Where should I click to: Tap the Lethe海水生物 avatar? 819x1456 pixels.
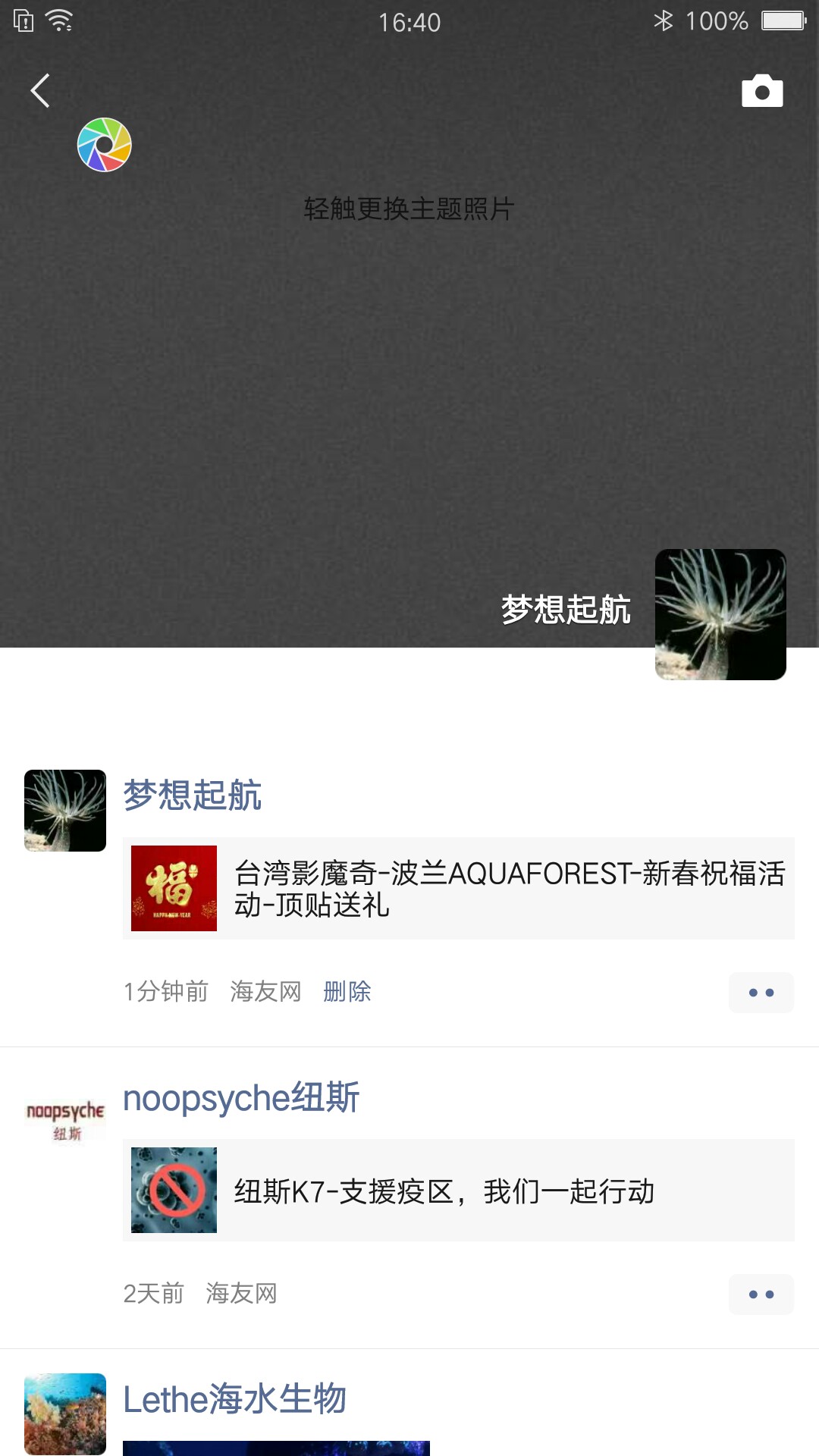coord(65,1414)
